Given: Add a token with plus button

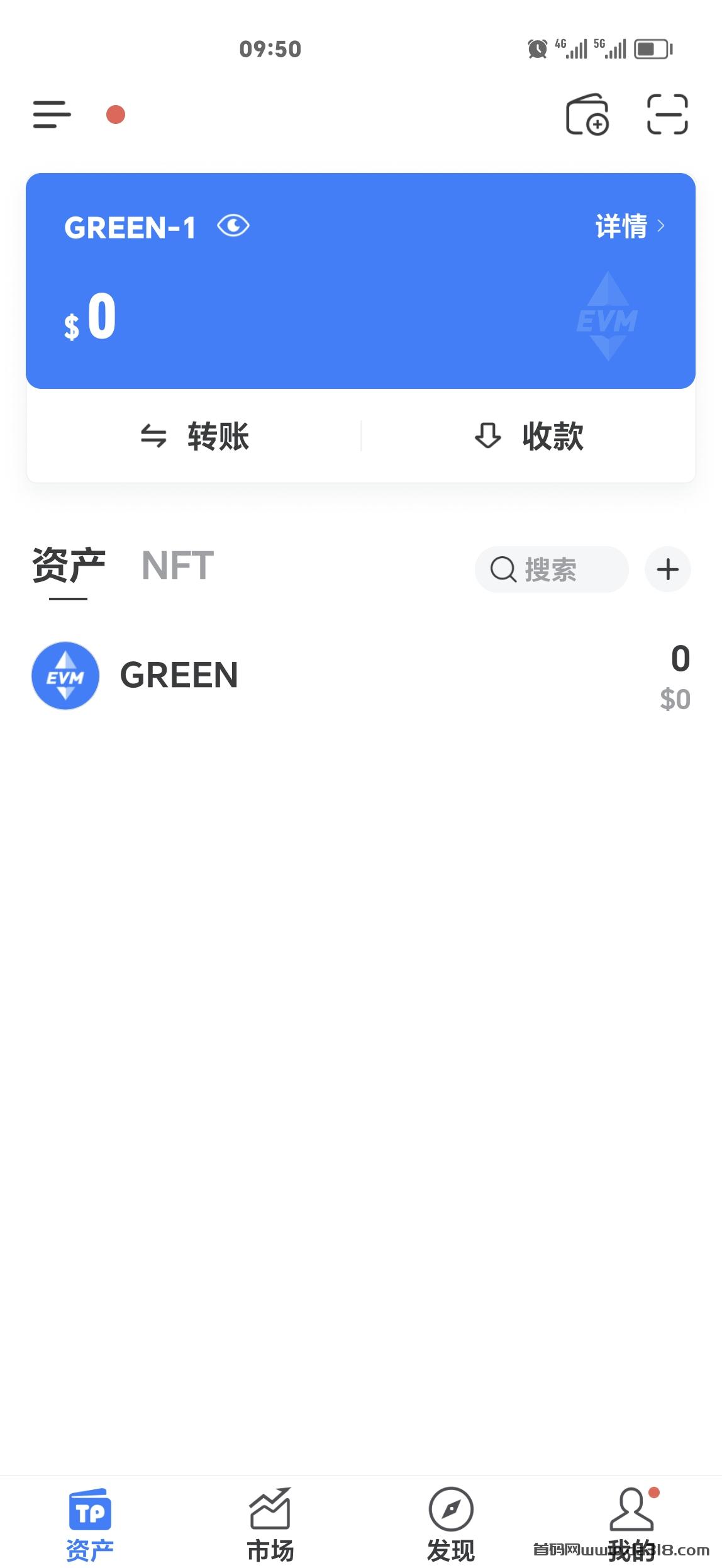Looking at the screenshot, I should (x=667, y=569).
